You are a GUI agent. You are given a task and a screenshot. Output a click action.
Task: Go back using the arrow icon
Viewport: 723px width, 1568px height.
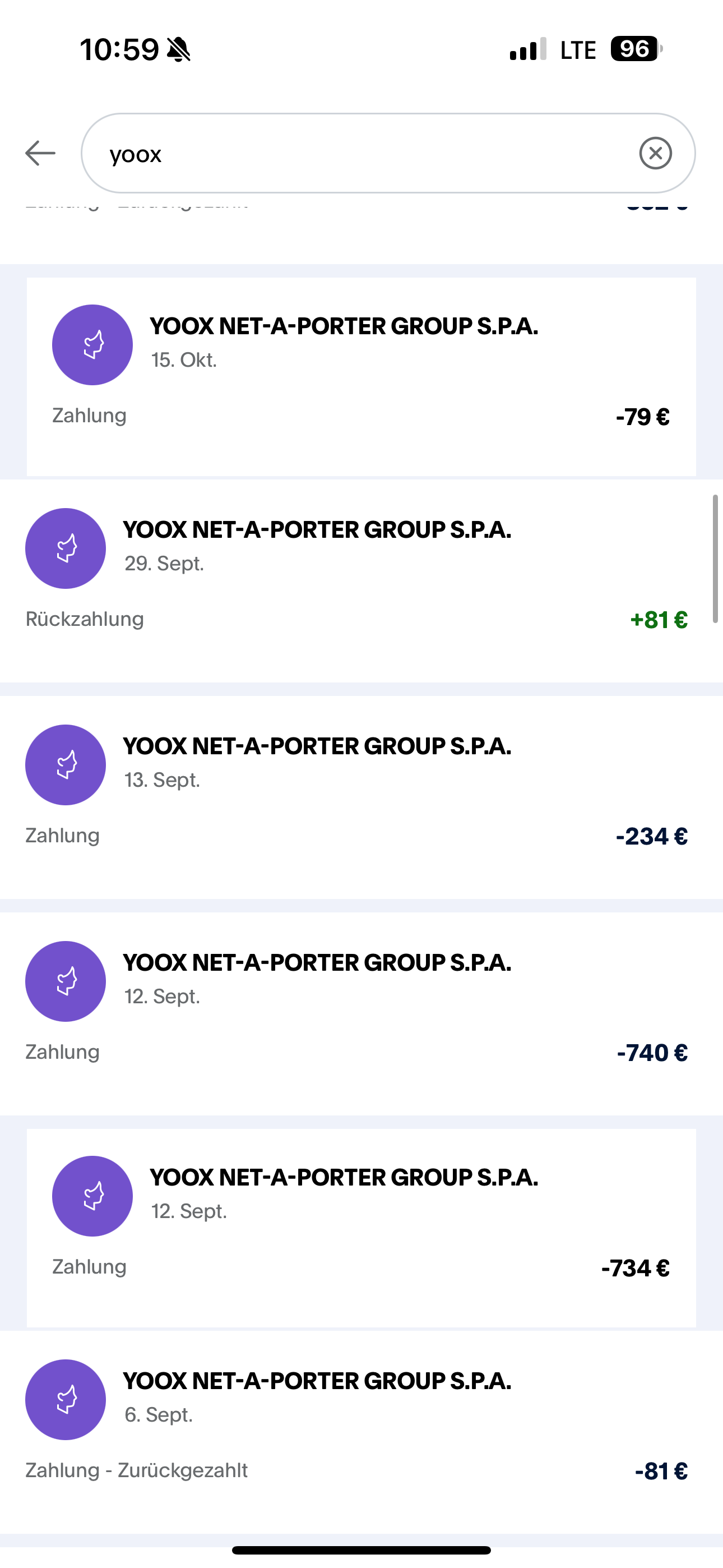point(40,153)
